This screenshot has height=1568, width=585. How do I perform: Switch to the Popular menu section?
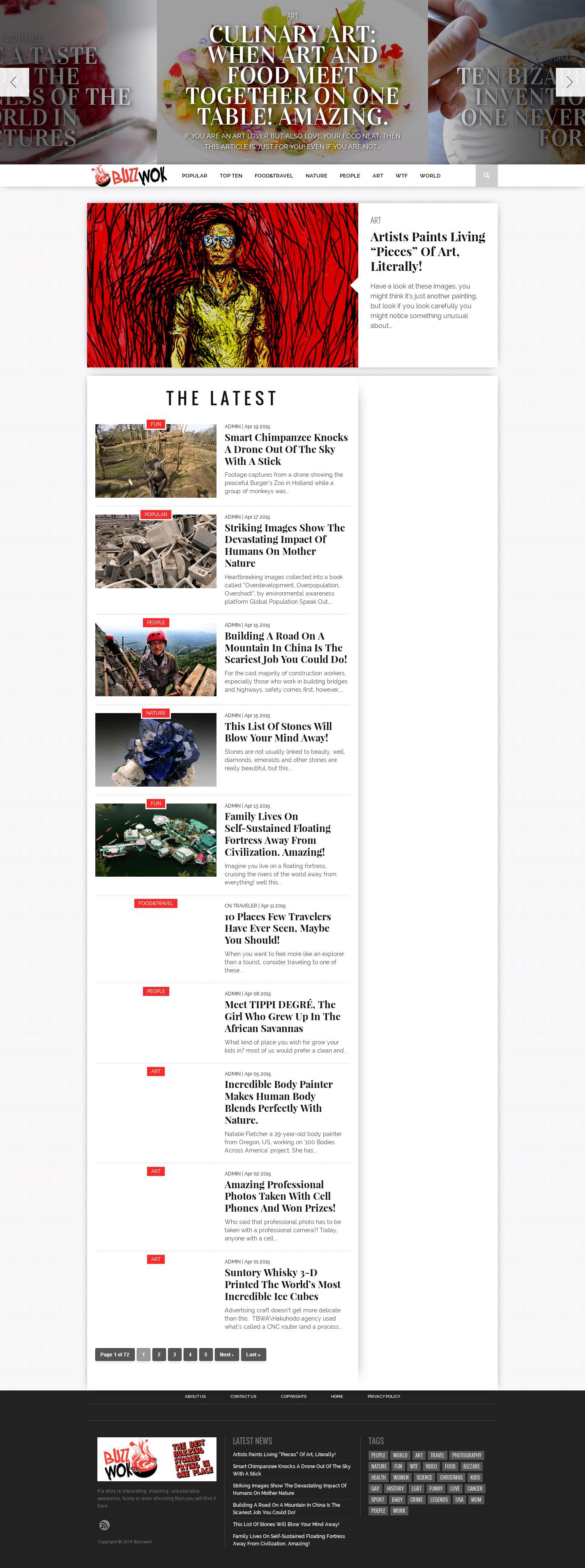click(195, 176)
